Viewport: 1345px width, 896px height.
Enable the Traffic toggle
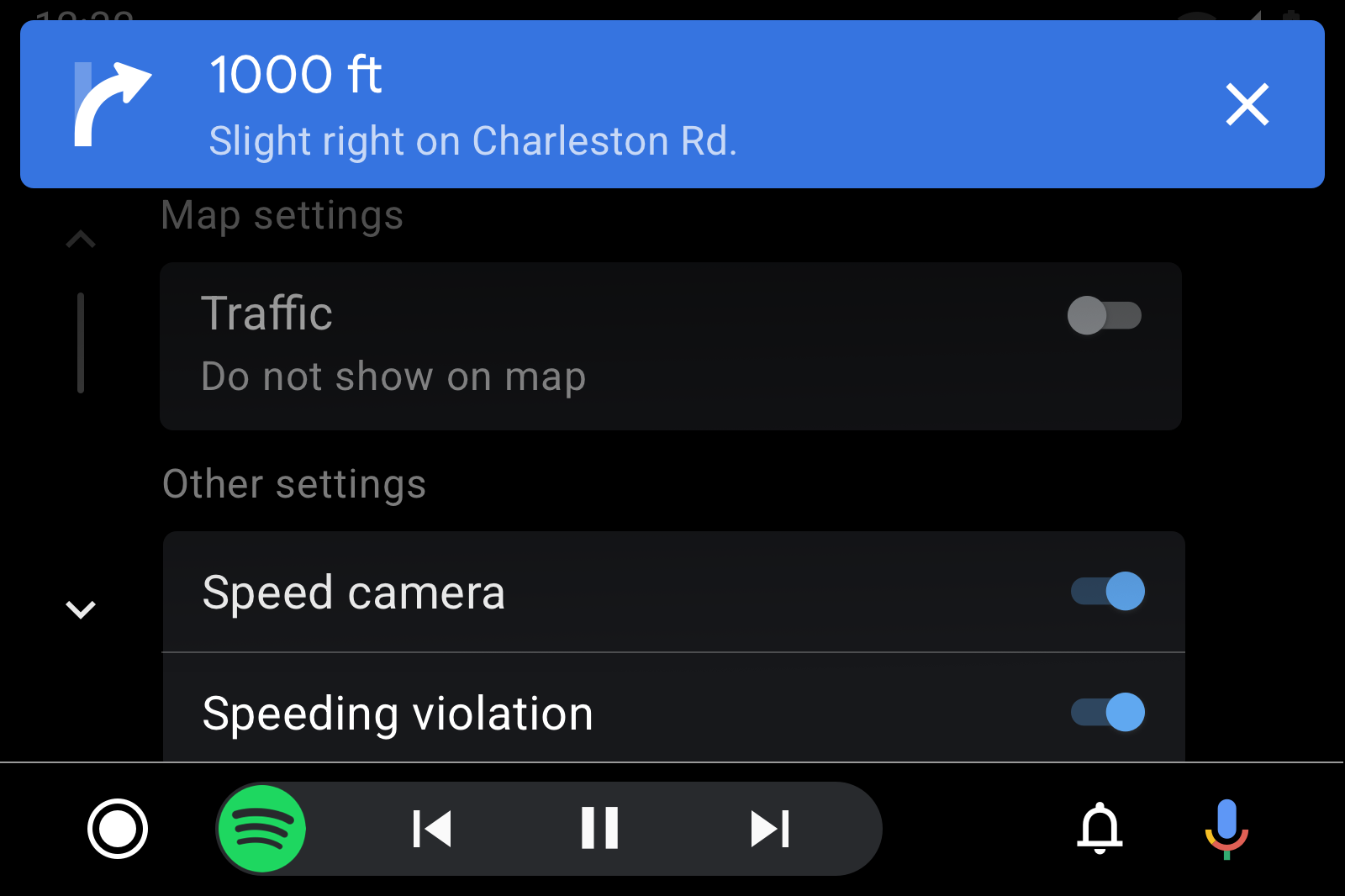coord(1104,316)
